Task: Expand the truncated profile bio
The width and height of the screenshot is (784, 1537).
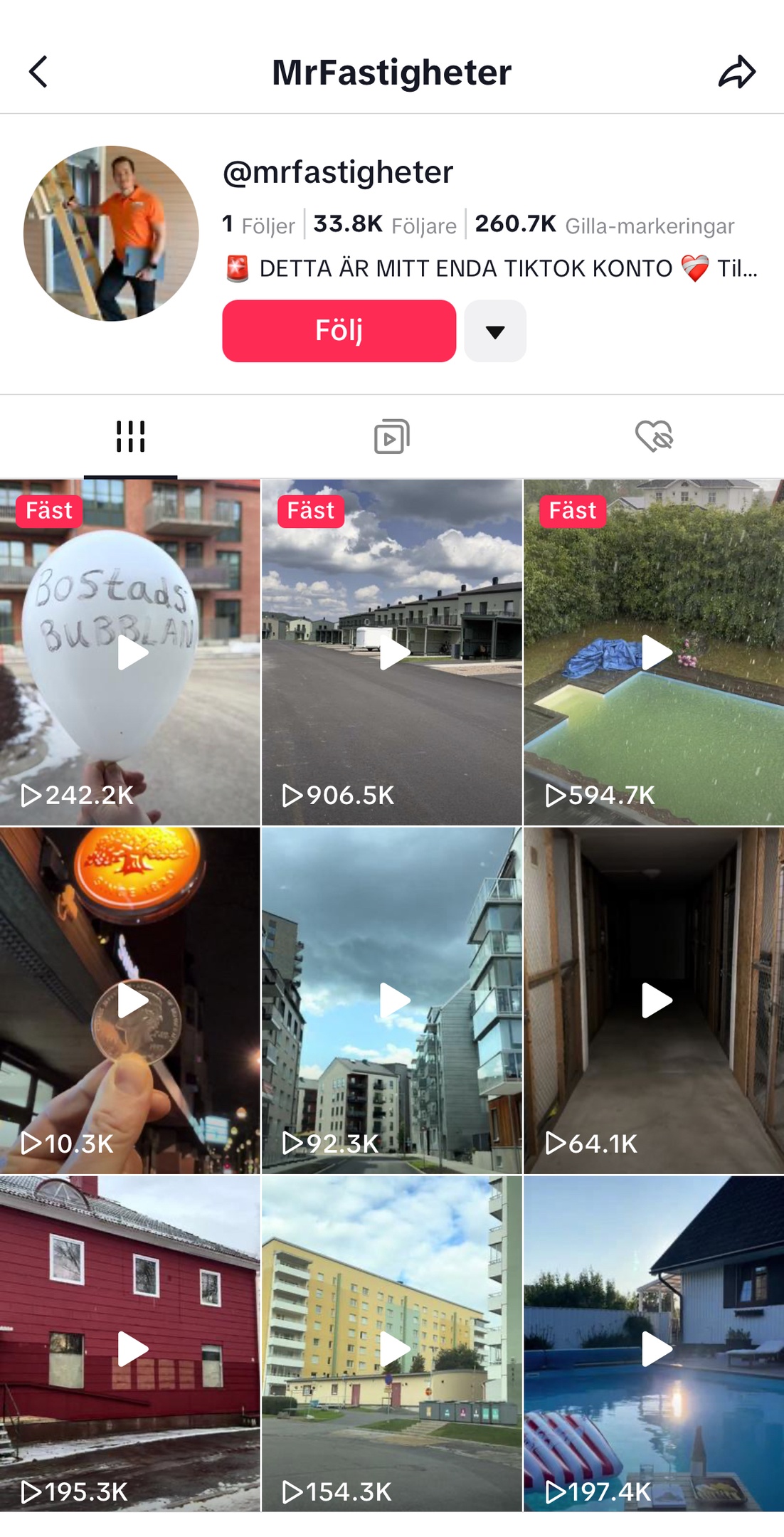Action: pyautogui.click(x=737, y=269)
